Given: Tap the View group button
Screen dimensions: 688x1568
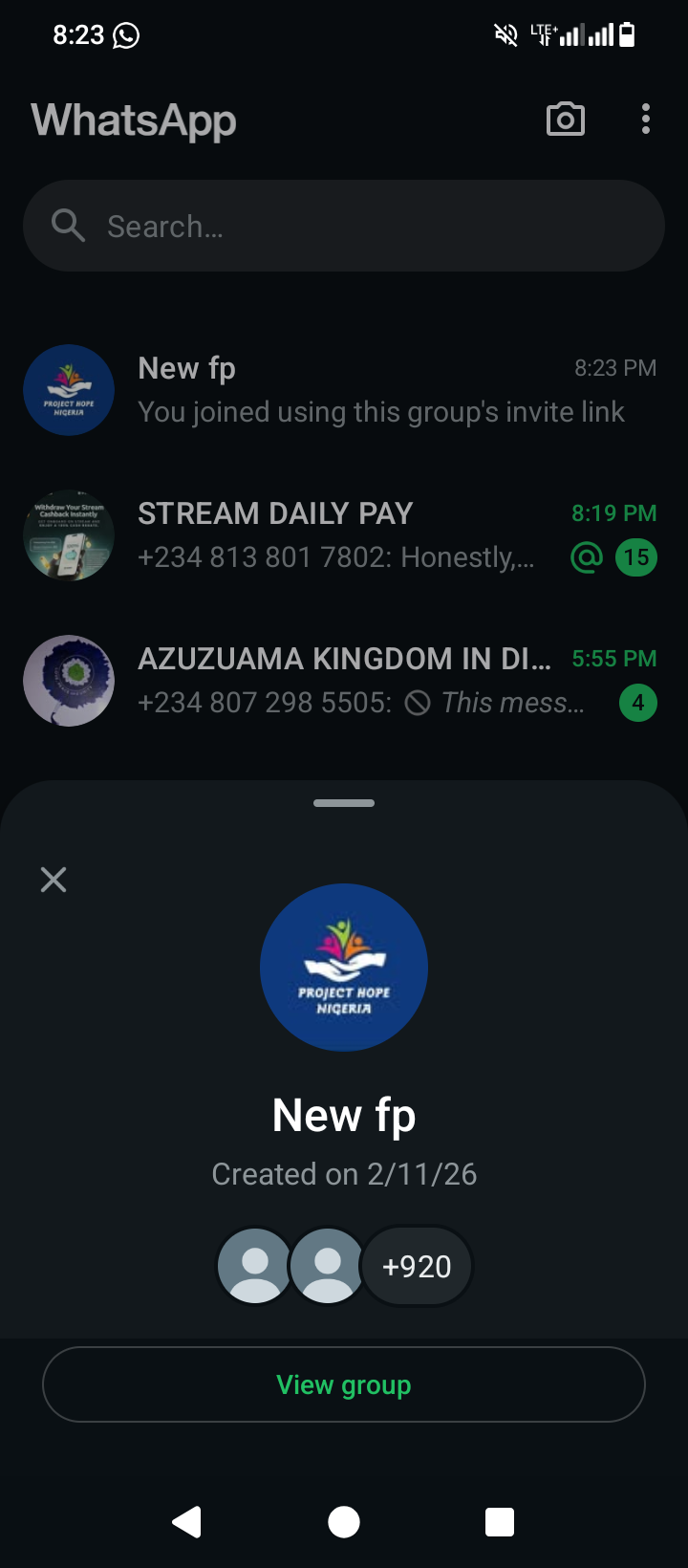Looking at the screenshot, I should pos(344,1384).
